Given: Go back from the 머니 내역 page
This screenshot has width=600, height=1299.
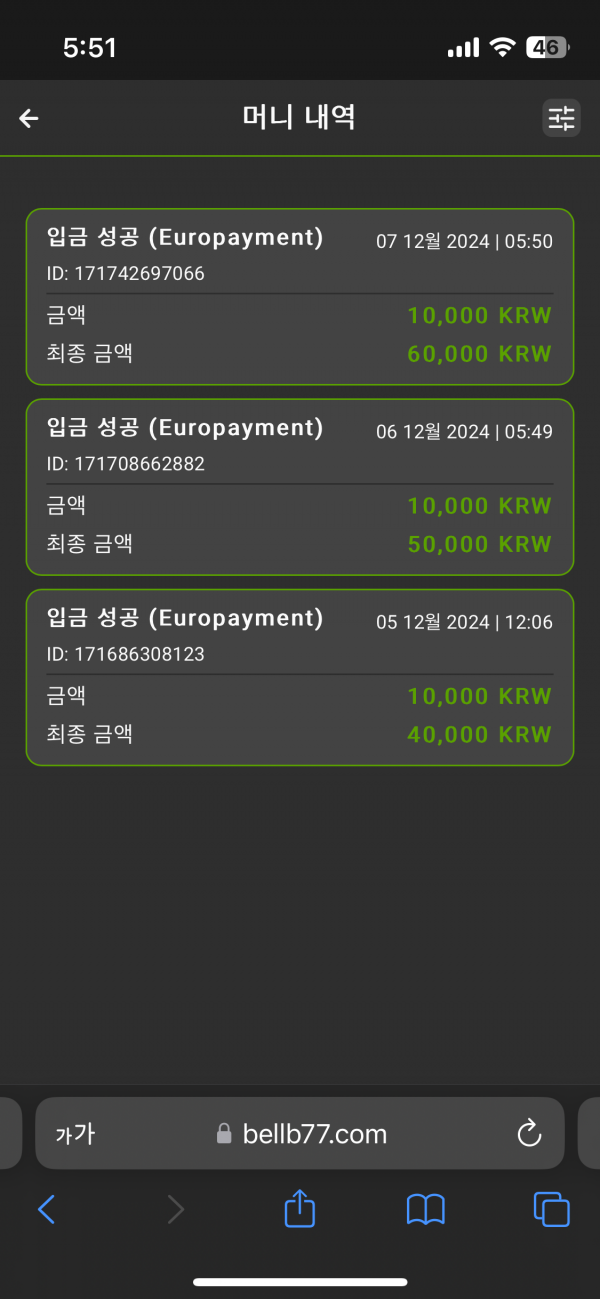Looking at the screenshot, I should [29, 119].
